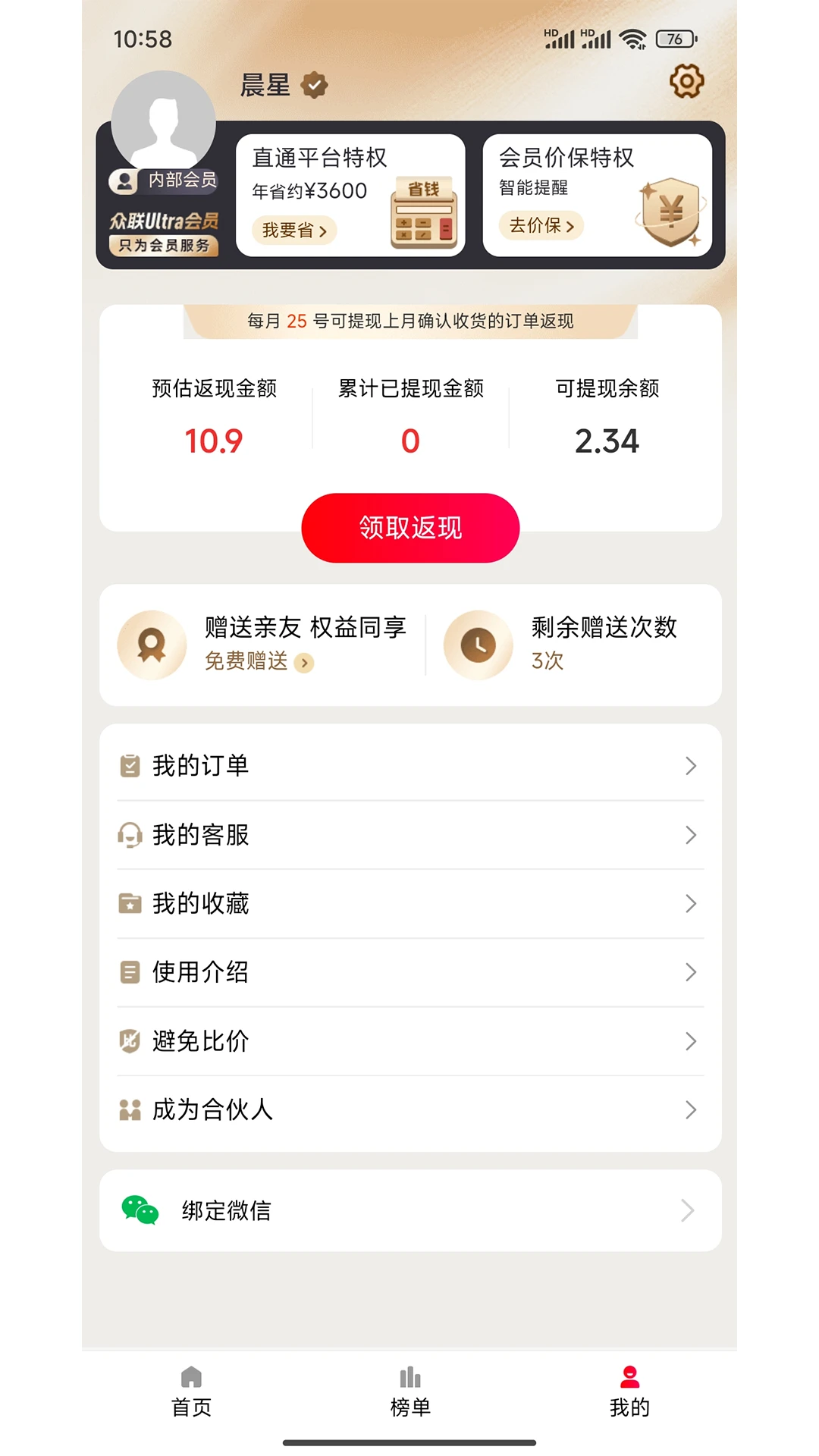Open 成为合伙人
The height and width of the screenshot is (1456, 819).
click(409, 1109)
